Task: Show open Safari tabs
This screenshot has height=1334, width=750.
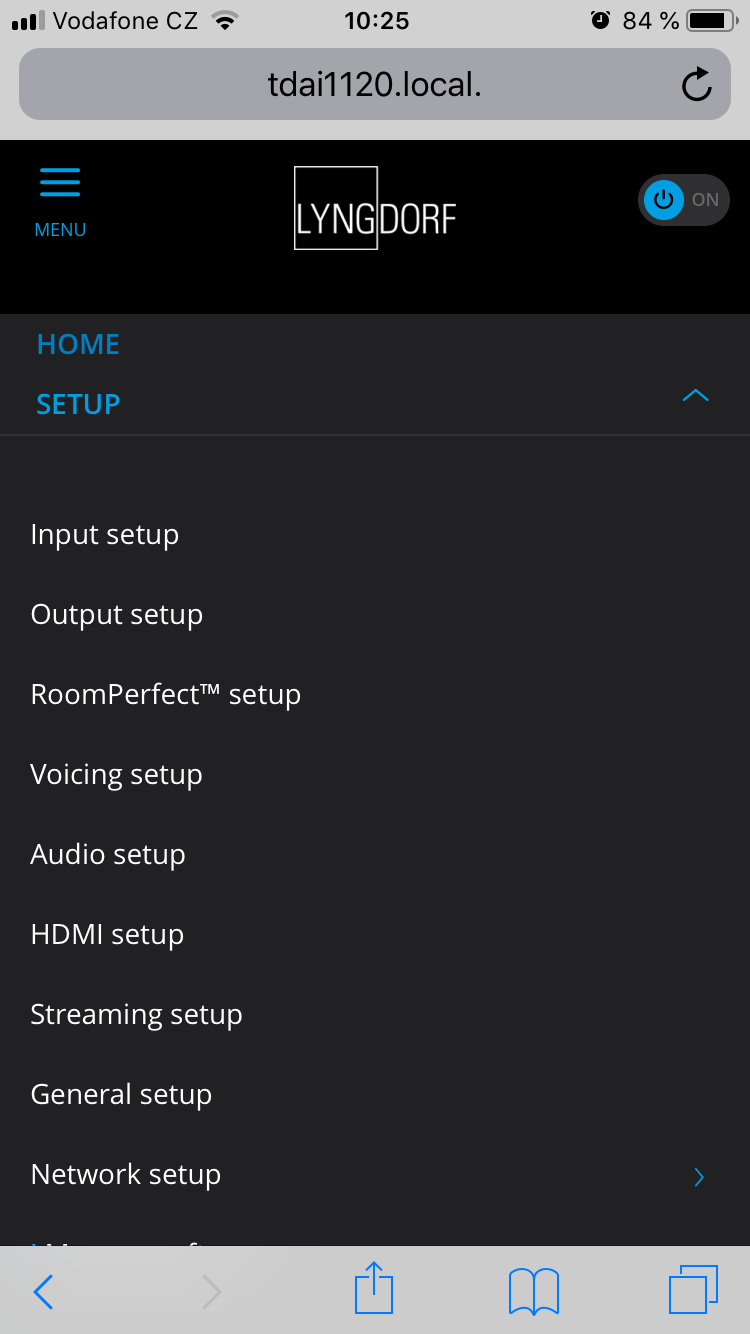Action: [x=693, y=1290]
